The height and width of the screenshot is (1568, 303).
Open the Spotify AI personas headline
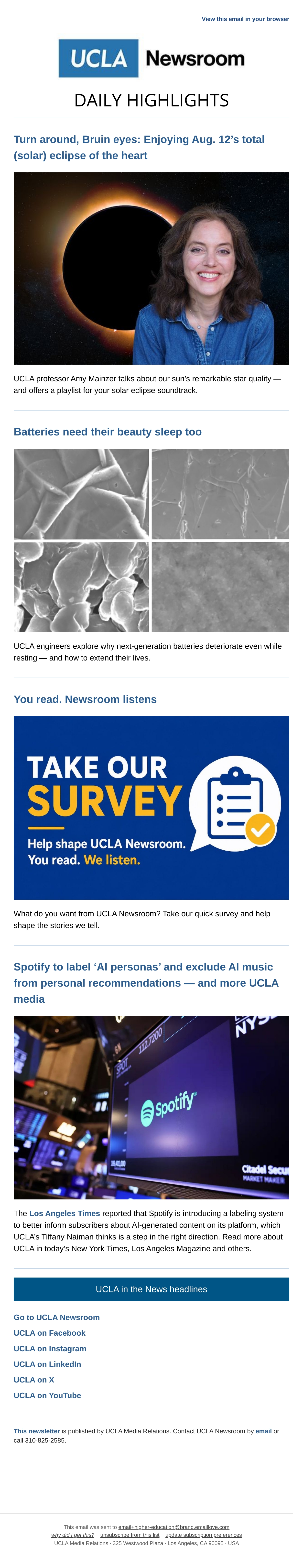pos(146,982)
